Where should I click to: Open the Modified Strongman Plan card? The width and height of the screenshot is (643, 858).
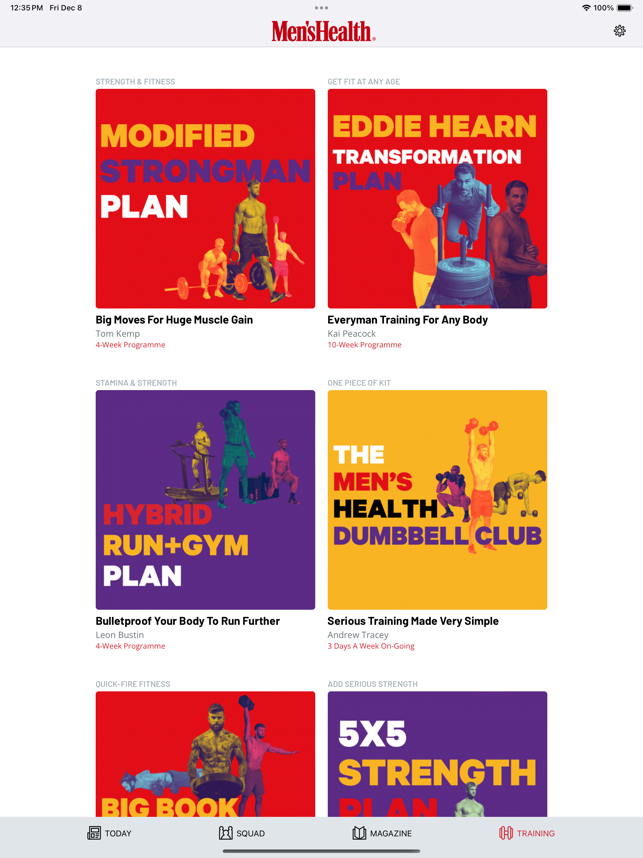point(205,198)
